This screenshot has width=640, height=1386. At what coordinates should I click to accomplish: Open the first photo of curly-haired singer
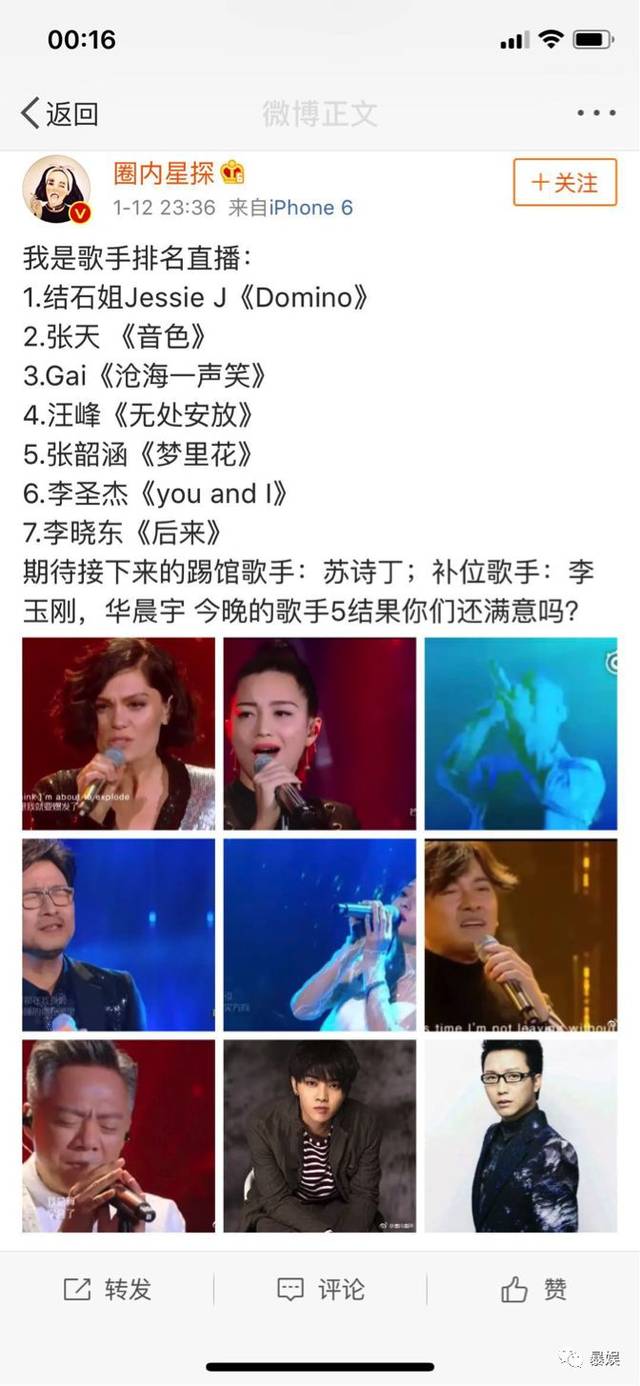tap(119, 734)
